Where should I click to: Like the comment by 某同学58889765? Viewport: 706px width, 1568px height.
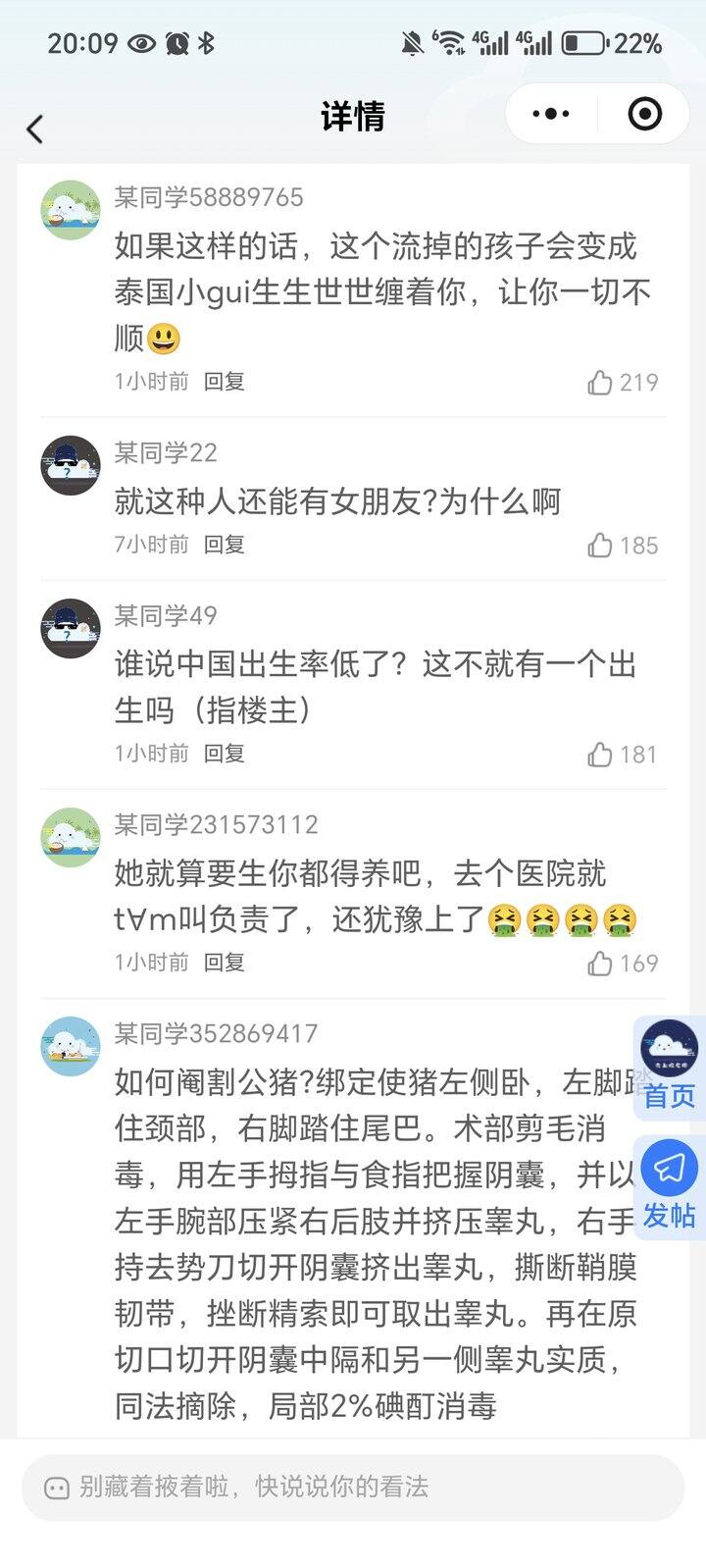pyautogui.click(x=600, y=383)
